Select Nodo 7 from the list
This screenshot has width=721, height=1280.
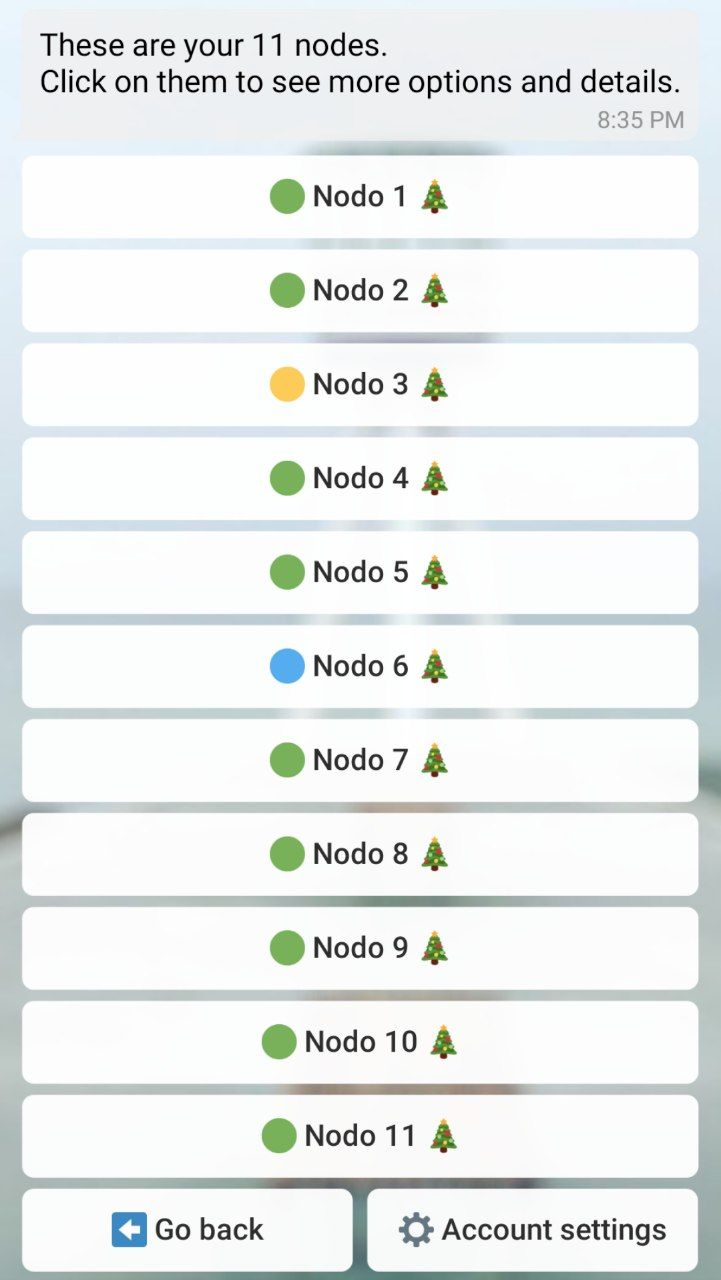coord(360,761)
